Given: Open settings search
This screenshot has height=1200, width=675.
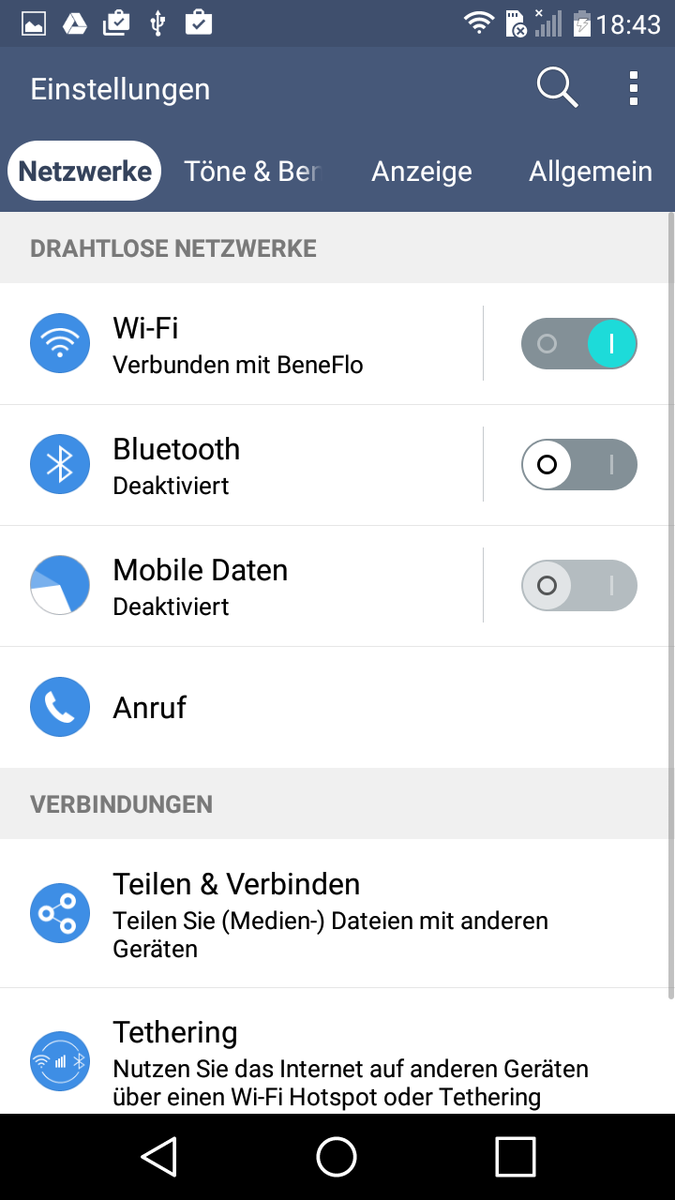Looking at the screenshot, I should click(557, 88).
